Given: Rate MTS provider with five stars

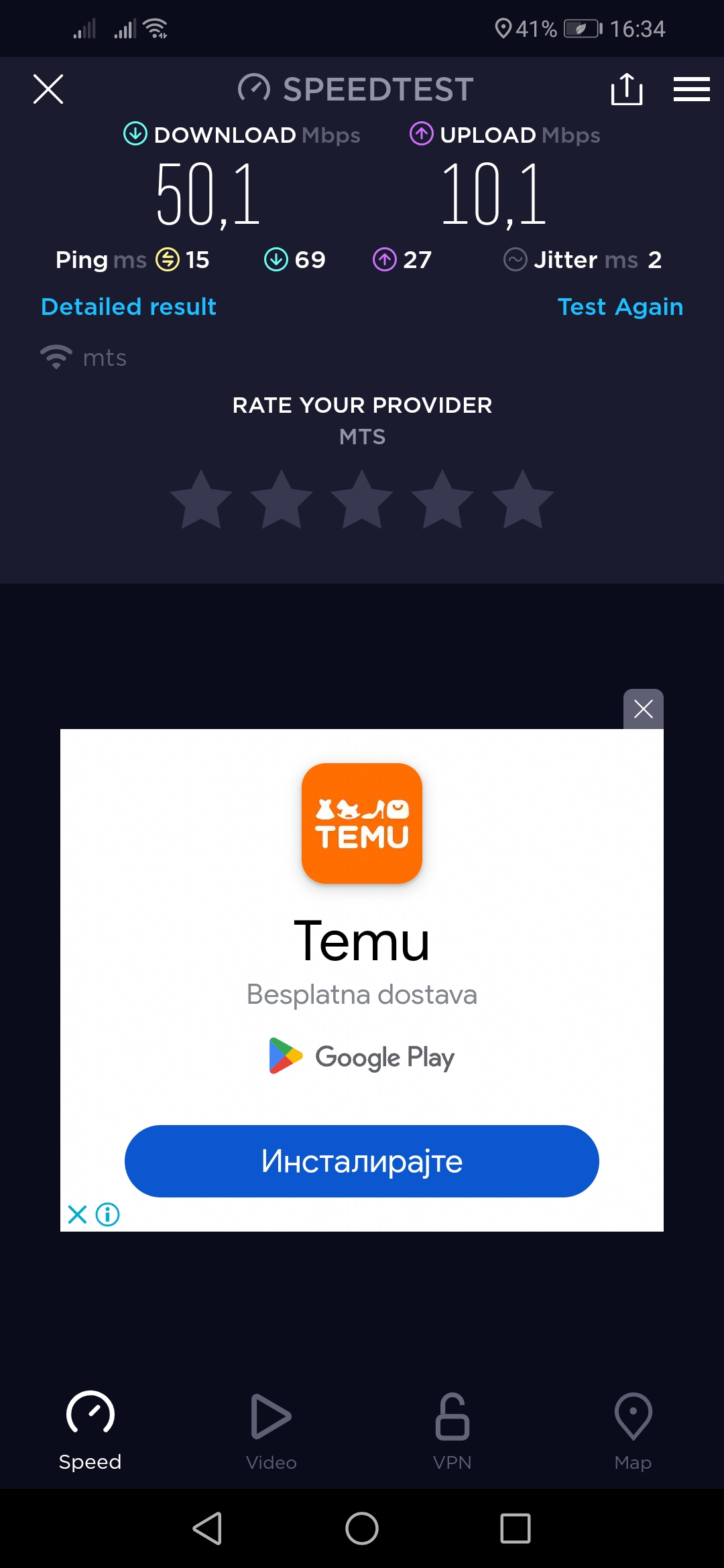Looking at the screenshot, I should (x=523, y=500).
